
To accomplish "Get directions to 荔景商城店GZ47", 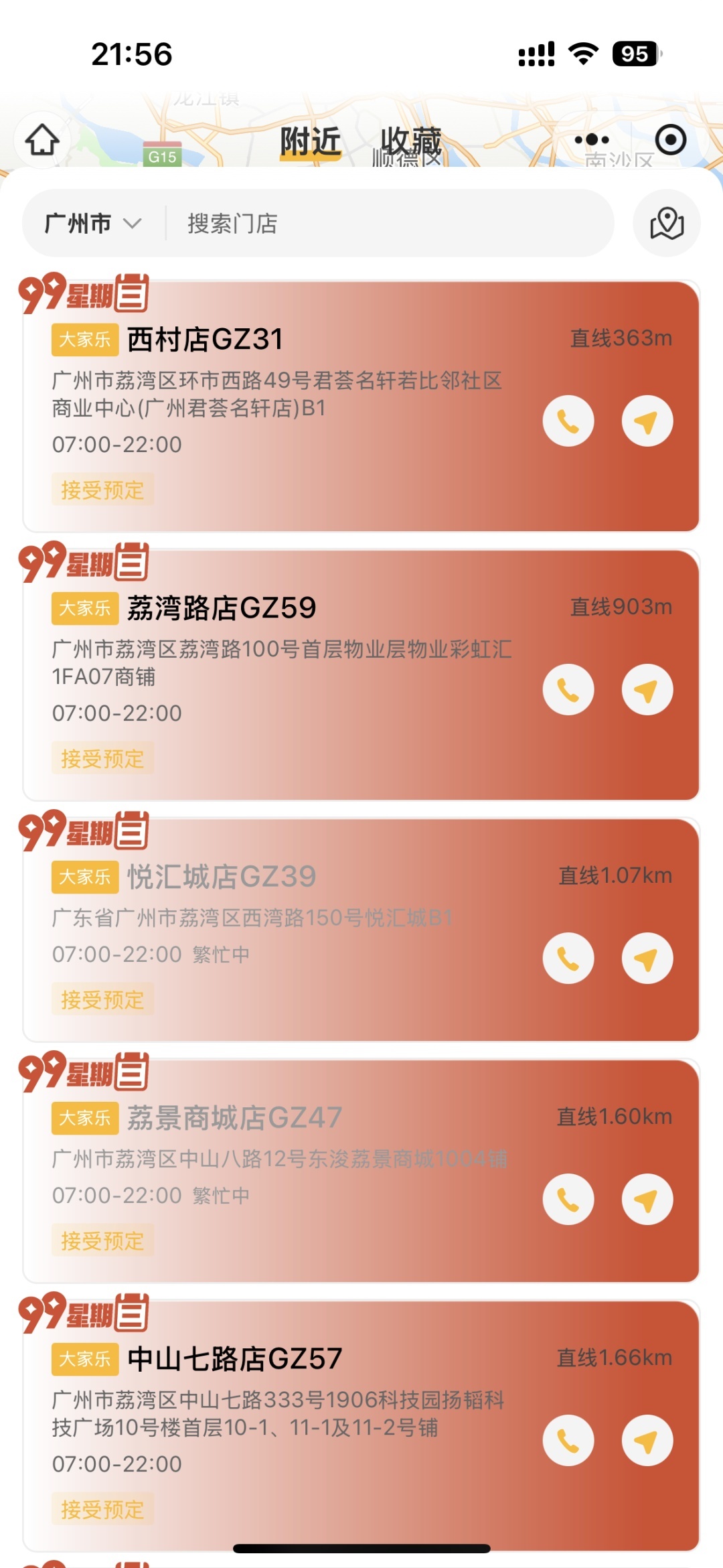I will 647,1200.
